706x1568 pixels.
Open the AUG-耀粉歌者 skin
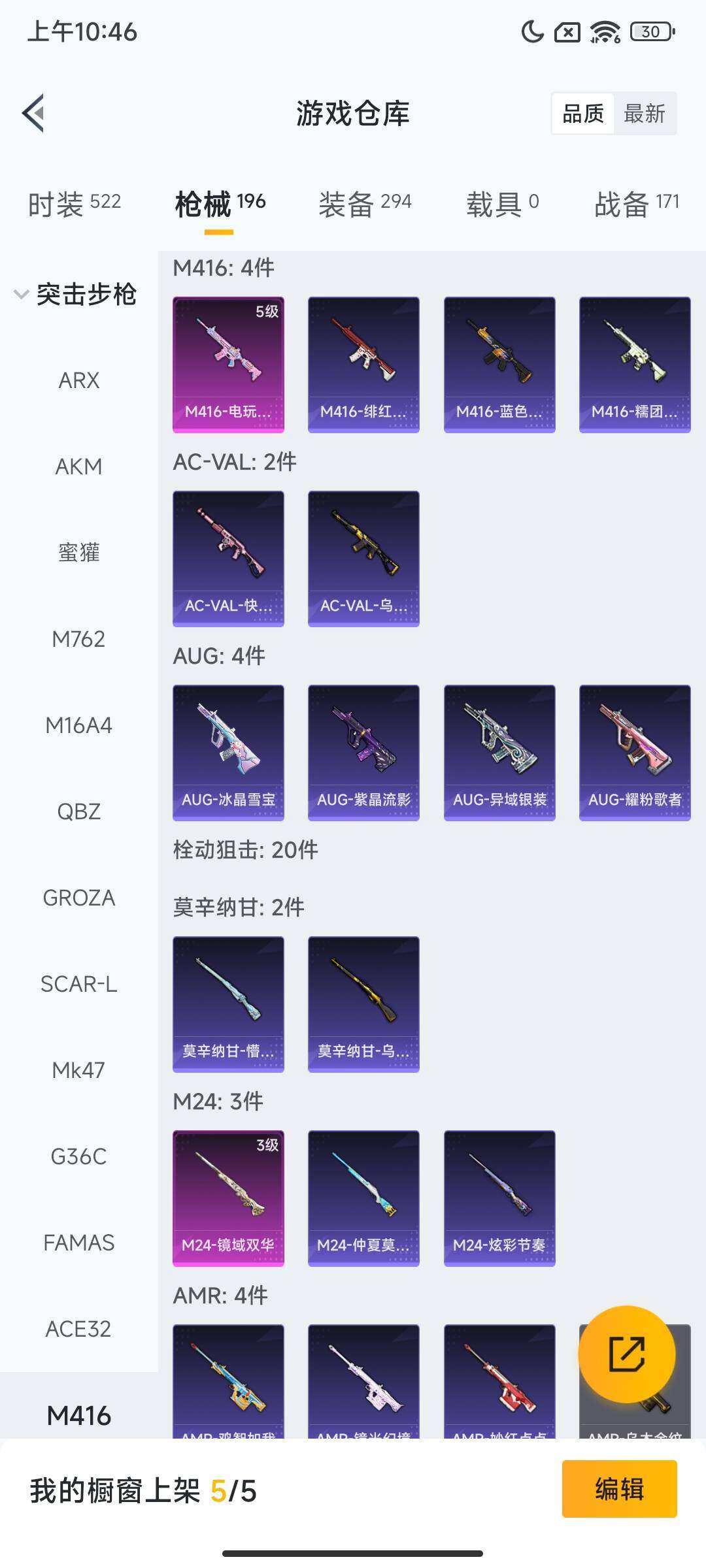point(635,751)
